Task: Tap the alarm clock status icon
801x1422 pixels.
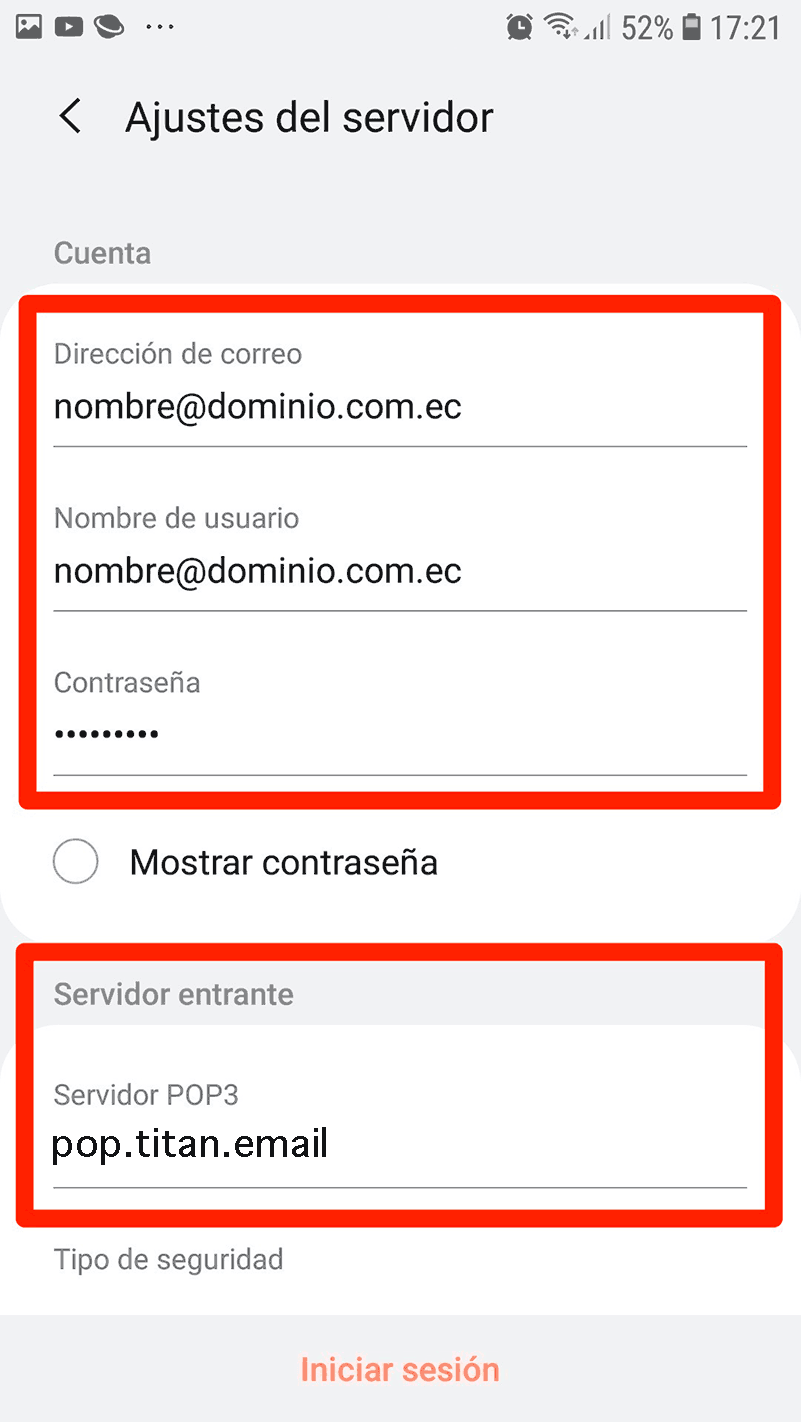Action: pos(520,28)
